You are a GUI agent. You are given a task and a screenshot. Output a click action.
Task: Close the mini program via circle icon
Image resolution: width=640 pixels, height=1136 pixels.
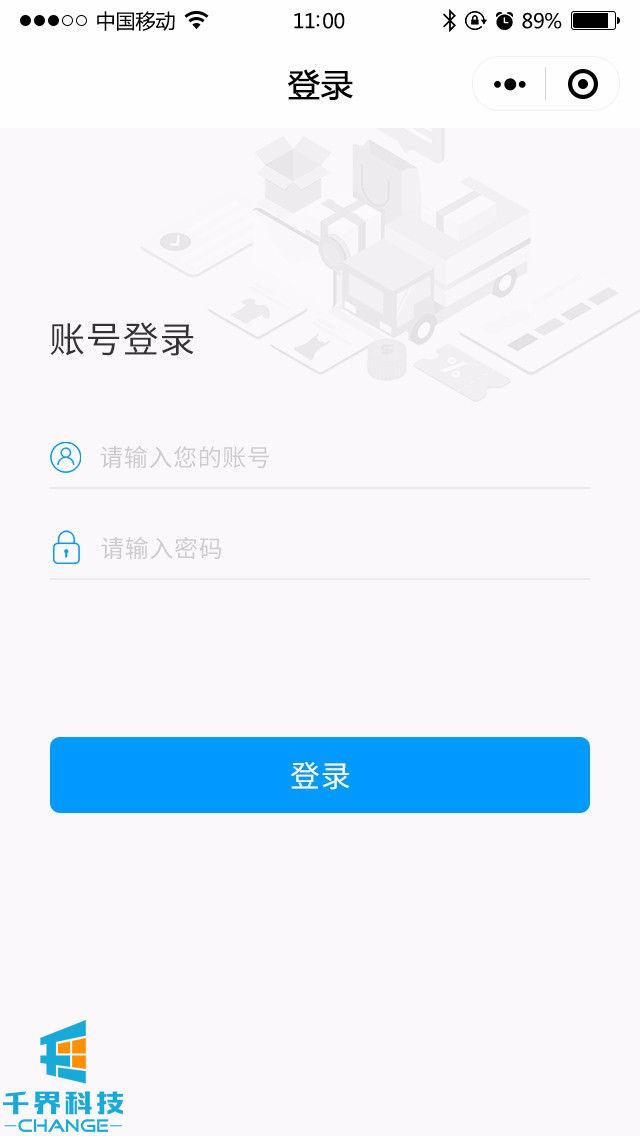[x=582, y=85]
